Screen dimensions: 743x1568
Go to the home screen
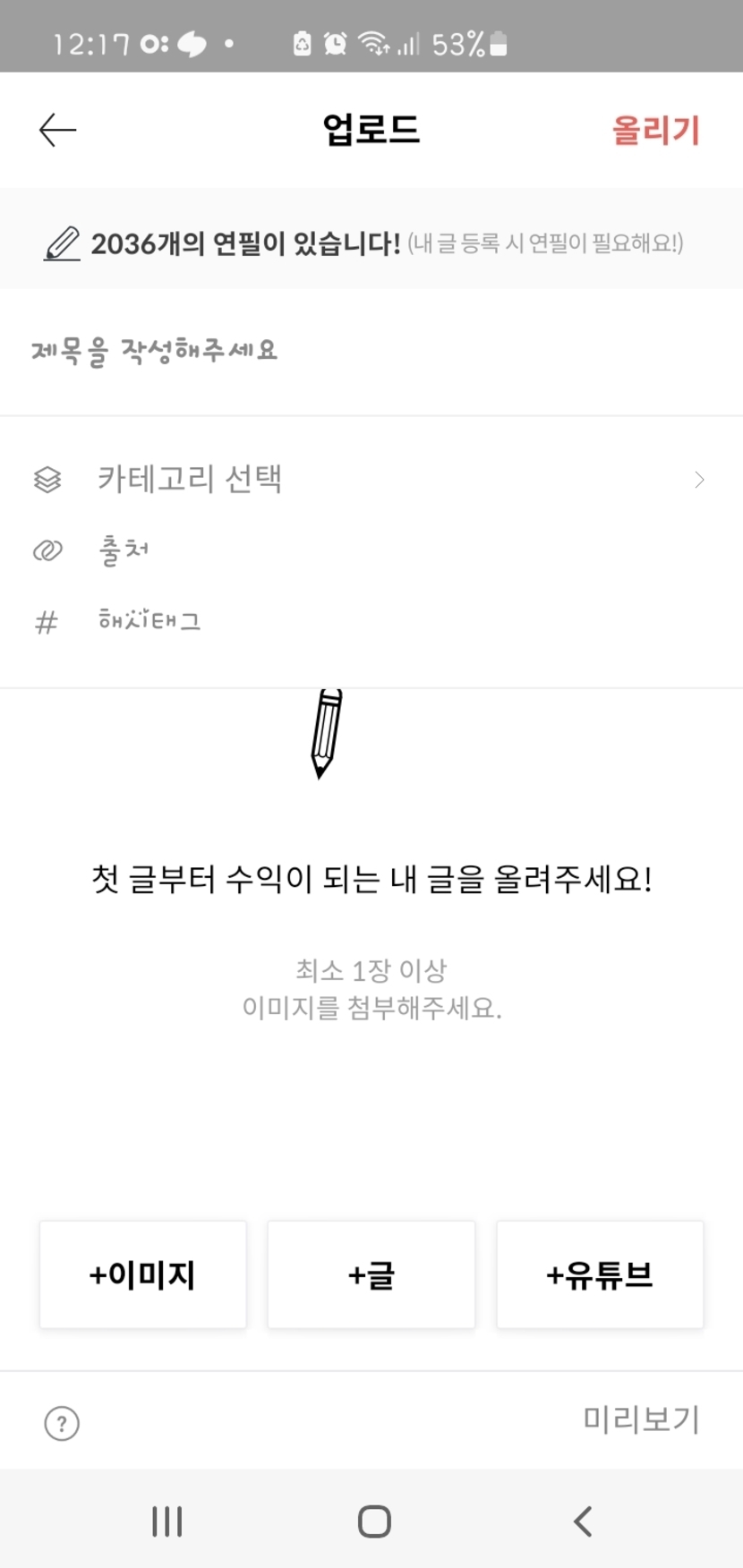click(x=374, y=1521)
